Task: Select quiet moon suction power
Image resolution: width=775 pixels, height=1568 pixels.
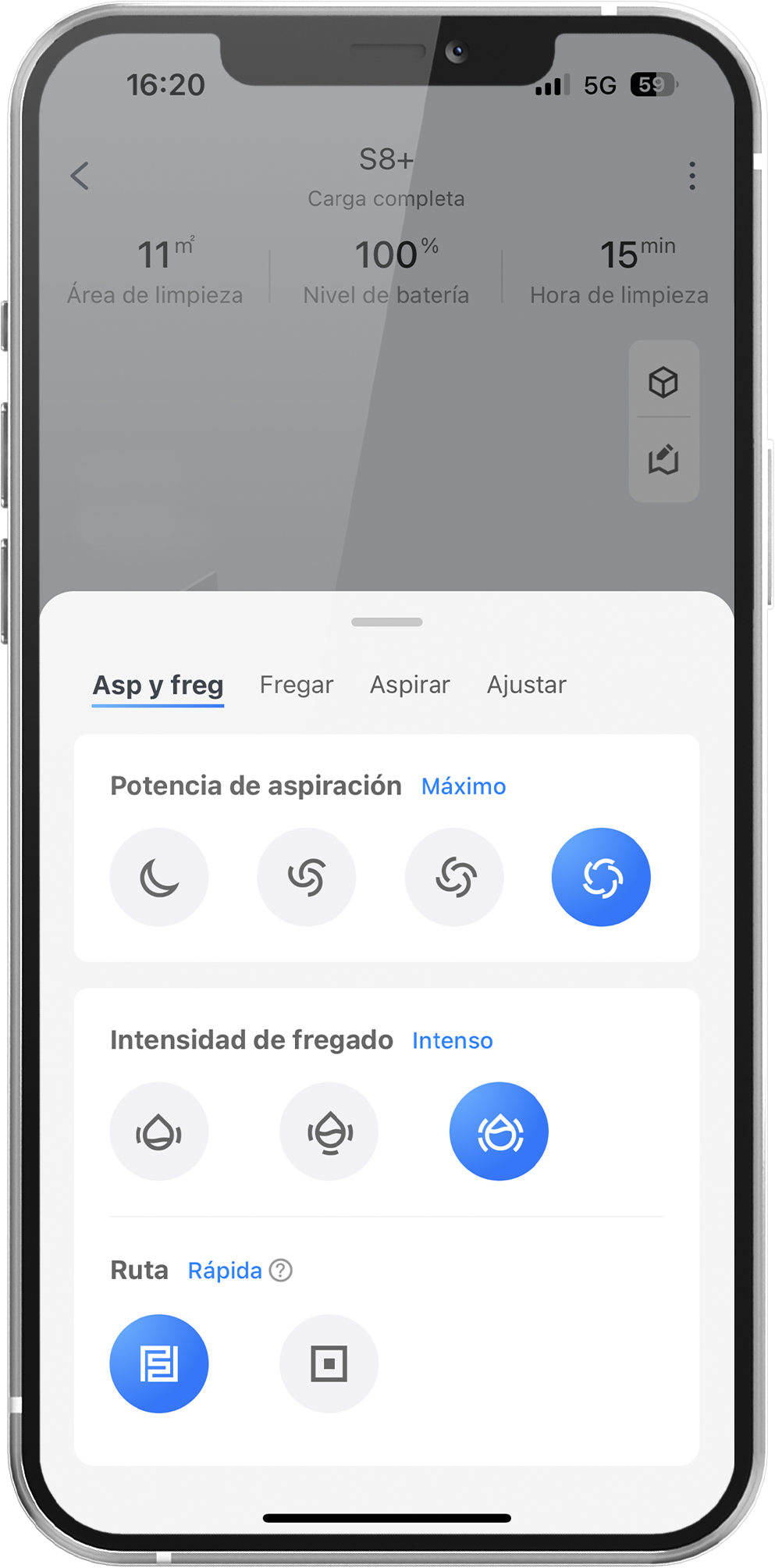Action: 159,877
